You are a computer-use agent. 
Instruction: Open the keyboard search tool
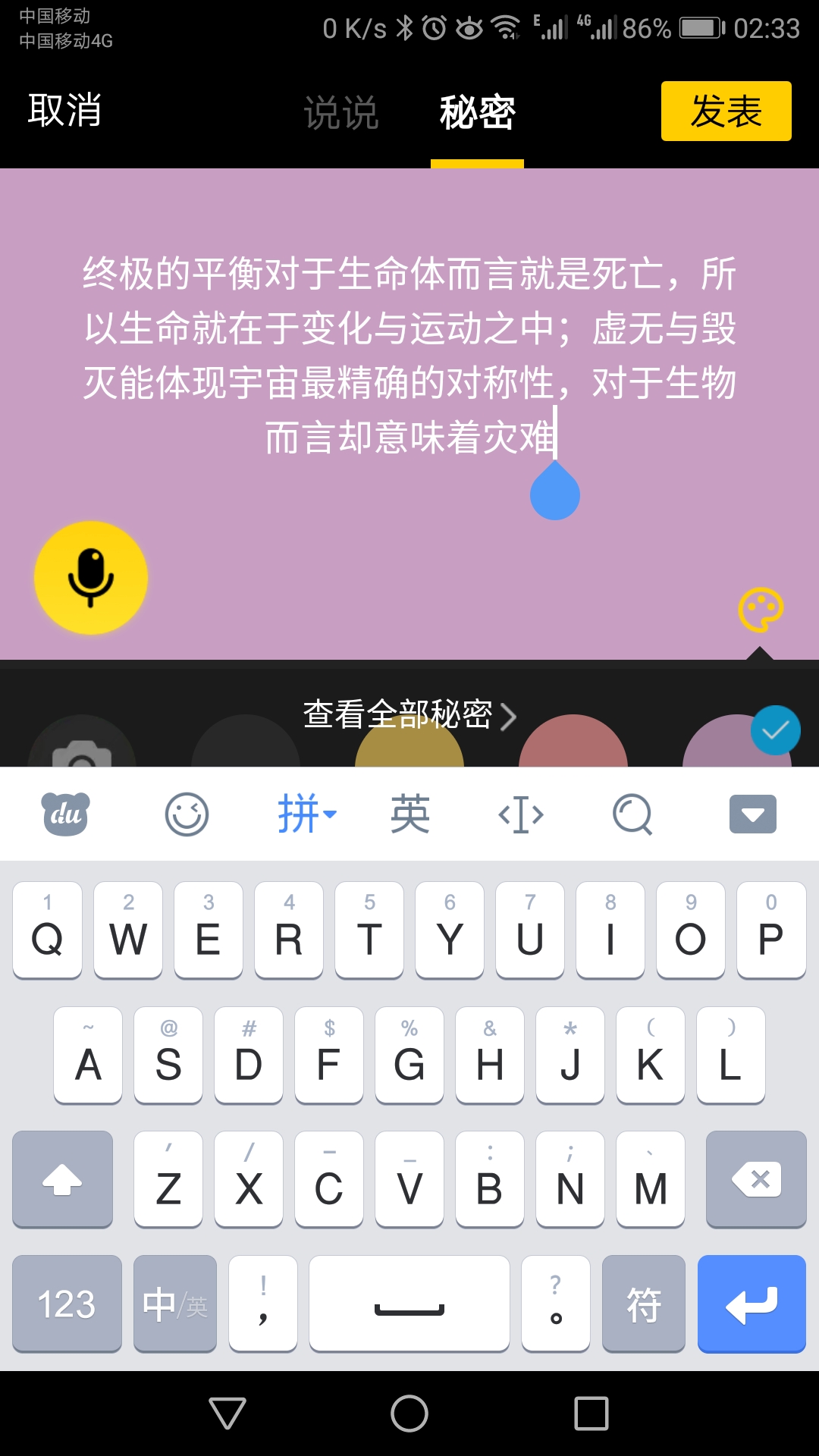click(x=632, y=814)
